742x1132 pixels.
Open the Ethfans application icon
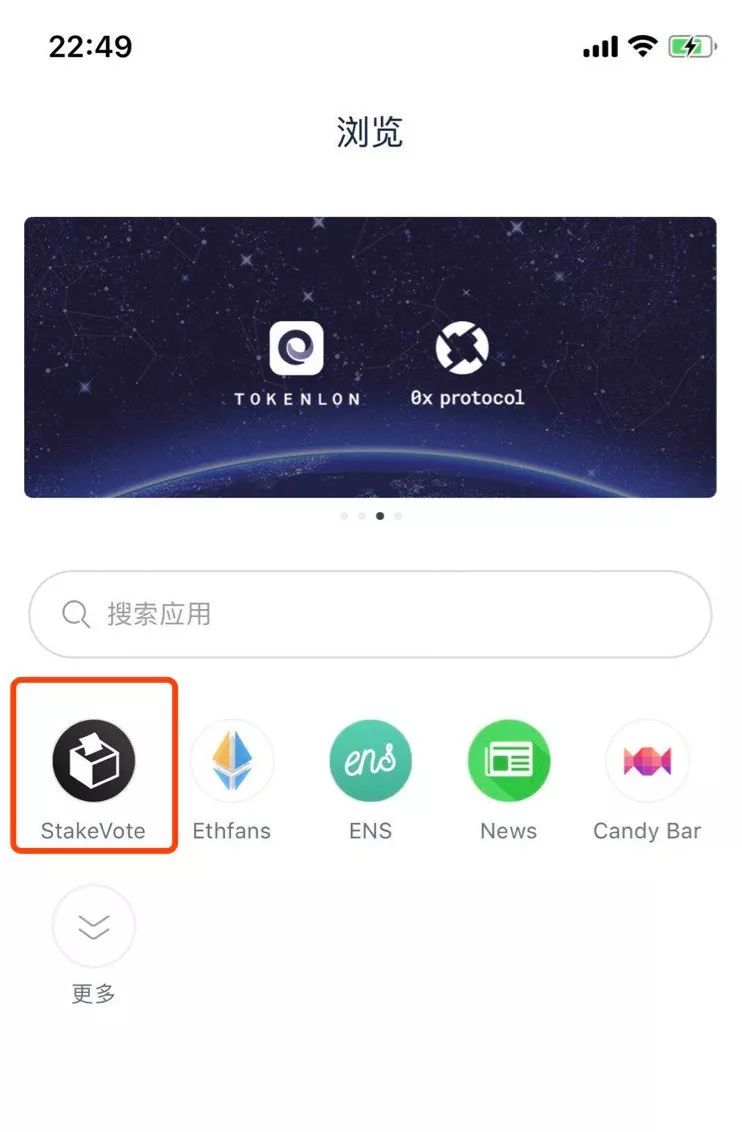pyautogui.click(x=232, y=760)
